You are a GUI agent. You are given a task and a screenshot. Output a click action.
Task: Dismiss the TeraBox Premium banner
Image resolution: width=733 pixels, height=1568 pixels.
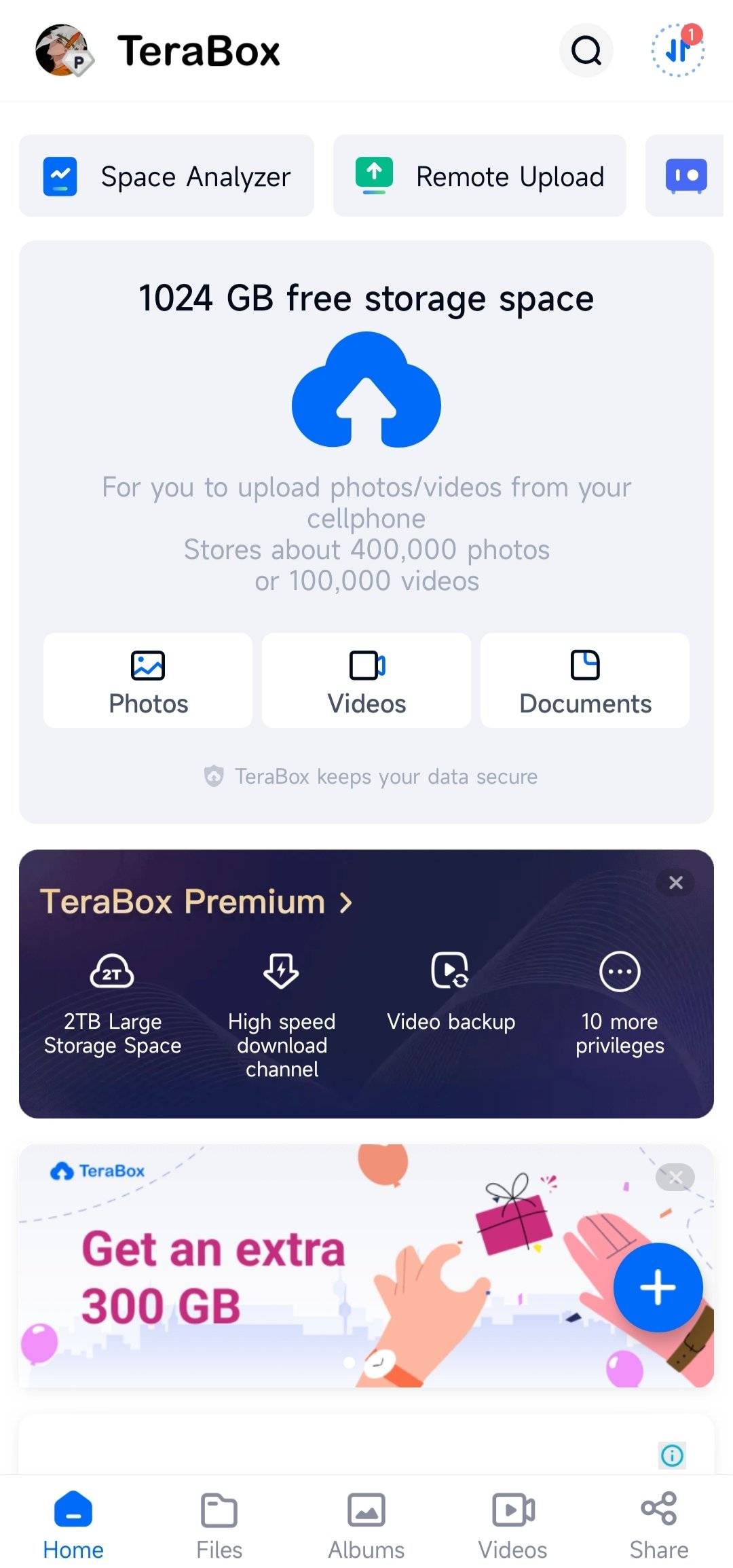(x=675, y=883)
